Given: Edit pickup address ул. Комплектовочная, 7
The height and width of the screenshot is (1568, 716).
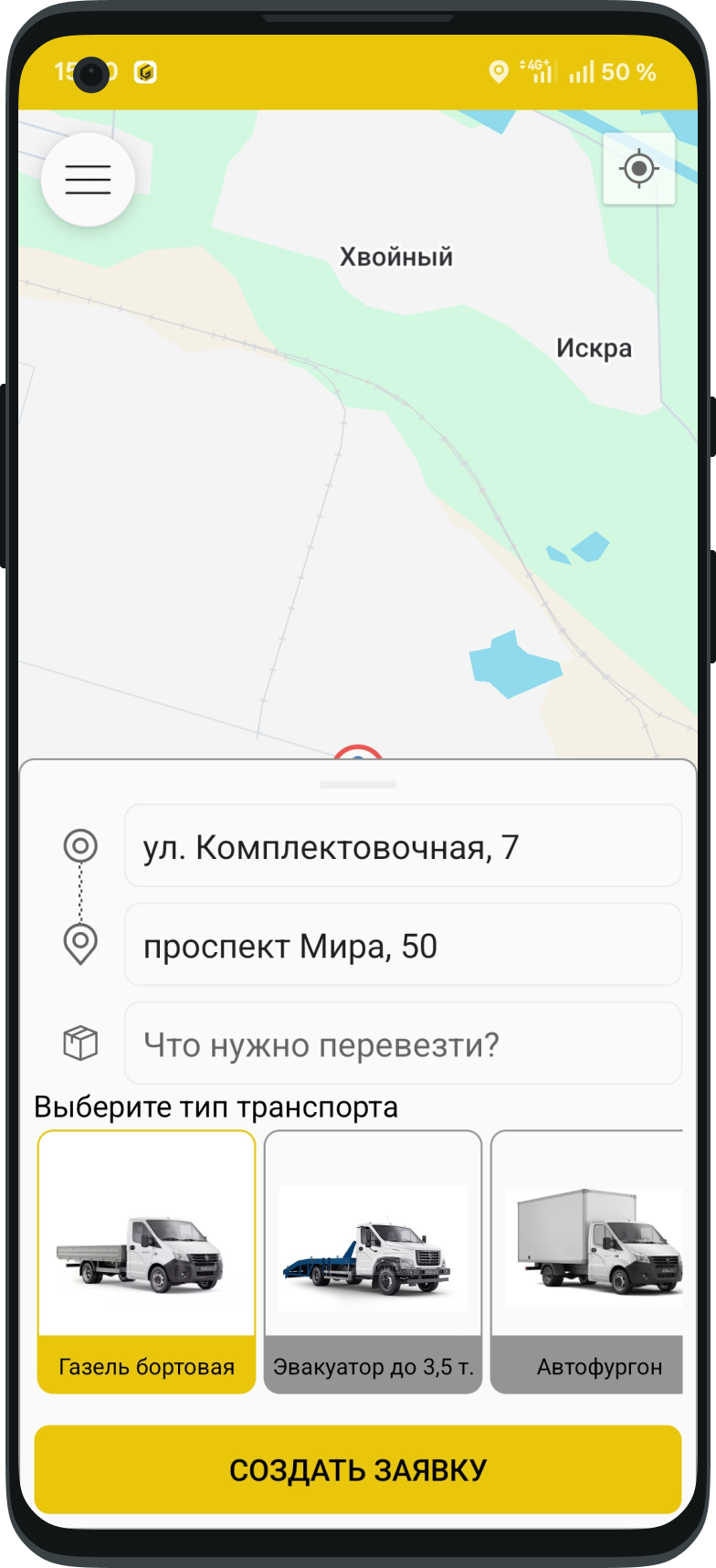Looking at the screenshot, I should click(403, 846).
